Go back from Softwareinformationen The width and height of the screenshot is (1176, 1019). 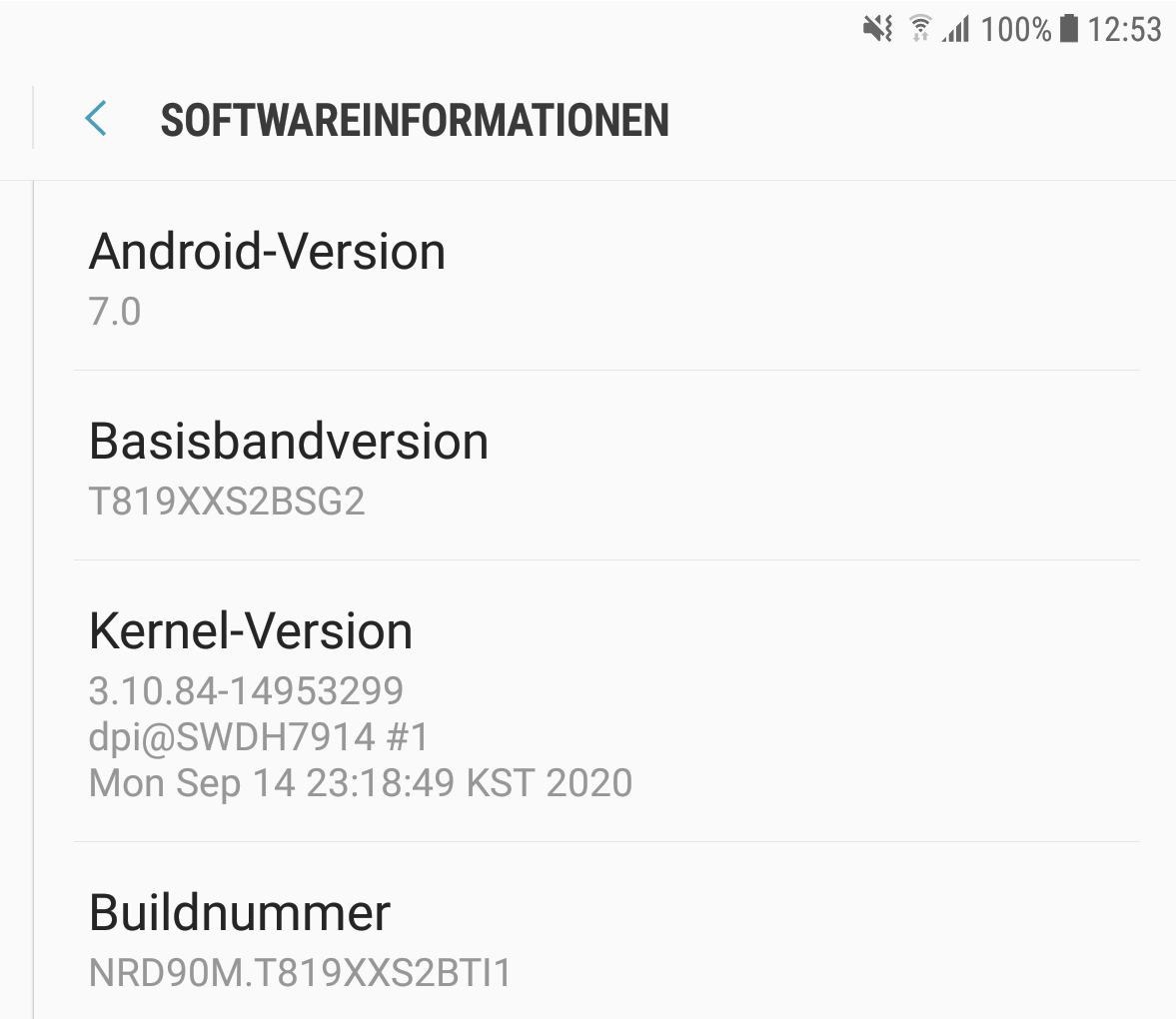97,119
